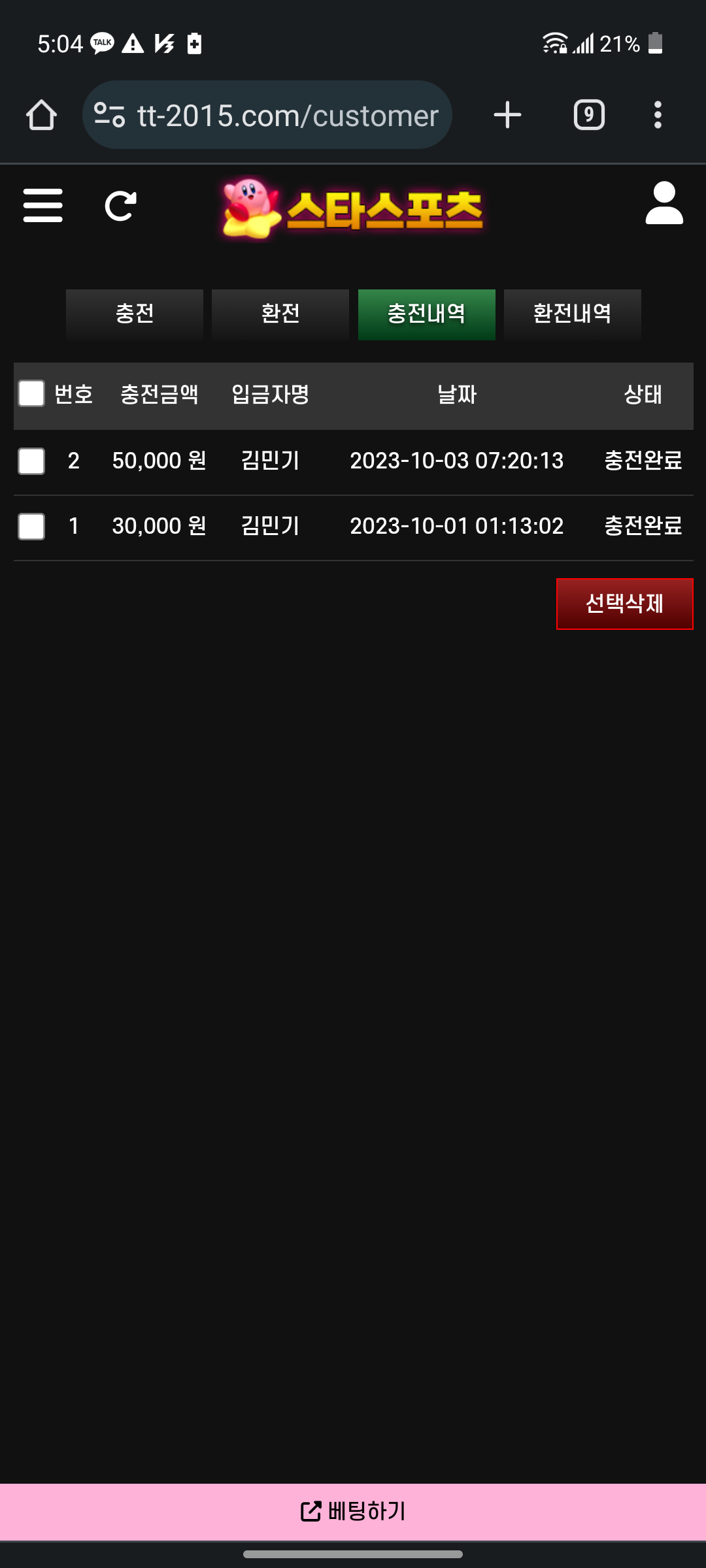Screen dimensions: 706x1568
Task: Check the select-all checkbox in header
Action: [31, 394]
